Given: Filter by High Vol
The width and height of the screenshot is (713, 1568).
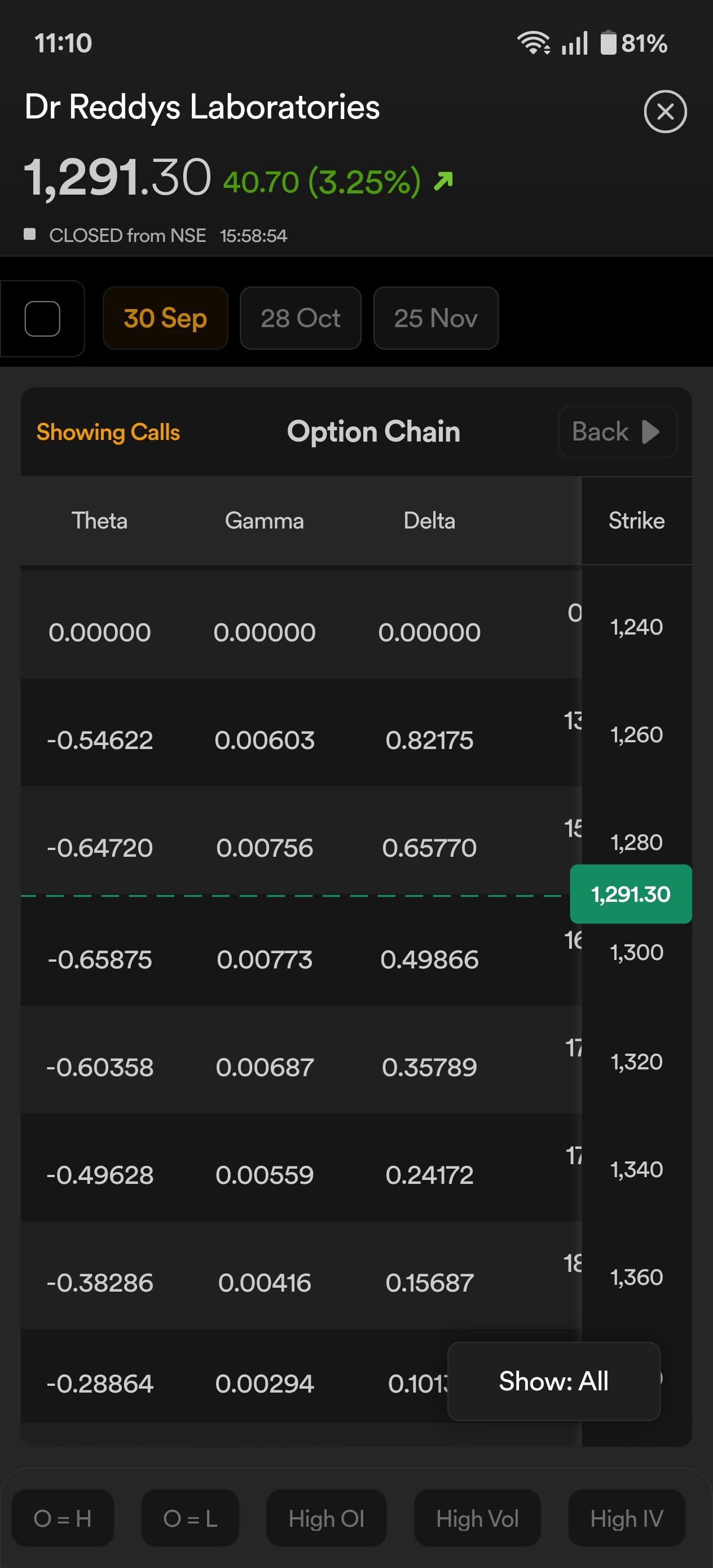Looking at the screenshot, I should point(477,1518).
